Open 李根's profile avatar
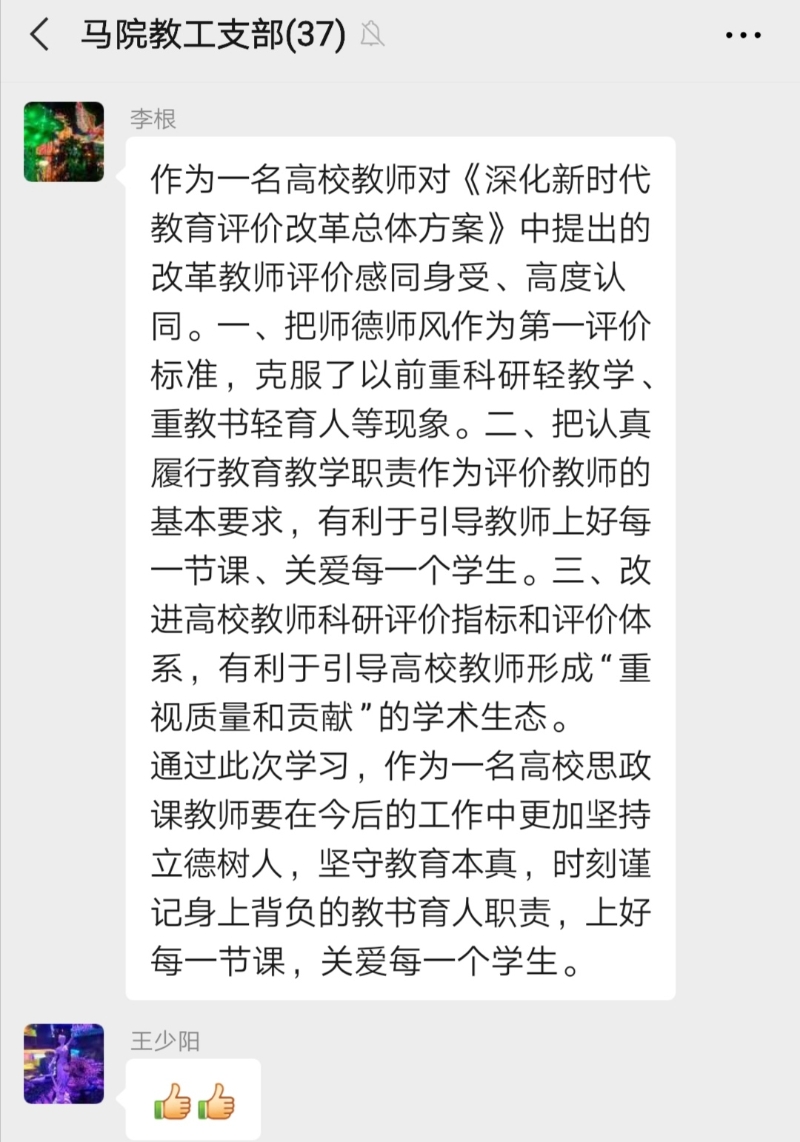The width and height of the screenshot is (800, 1142). click(64, 142)
